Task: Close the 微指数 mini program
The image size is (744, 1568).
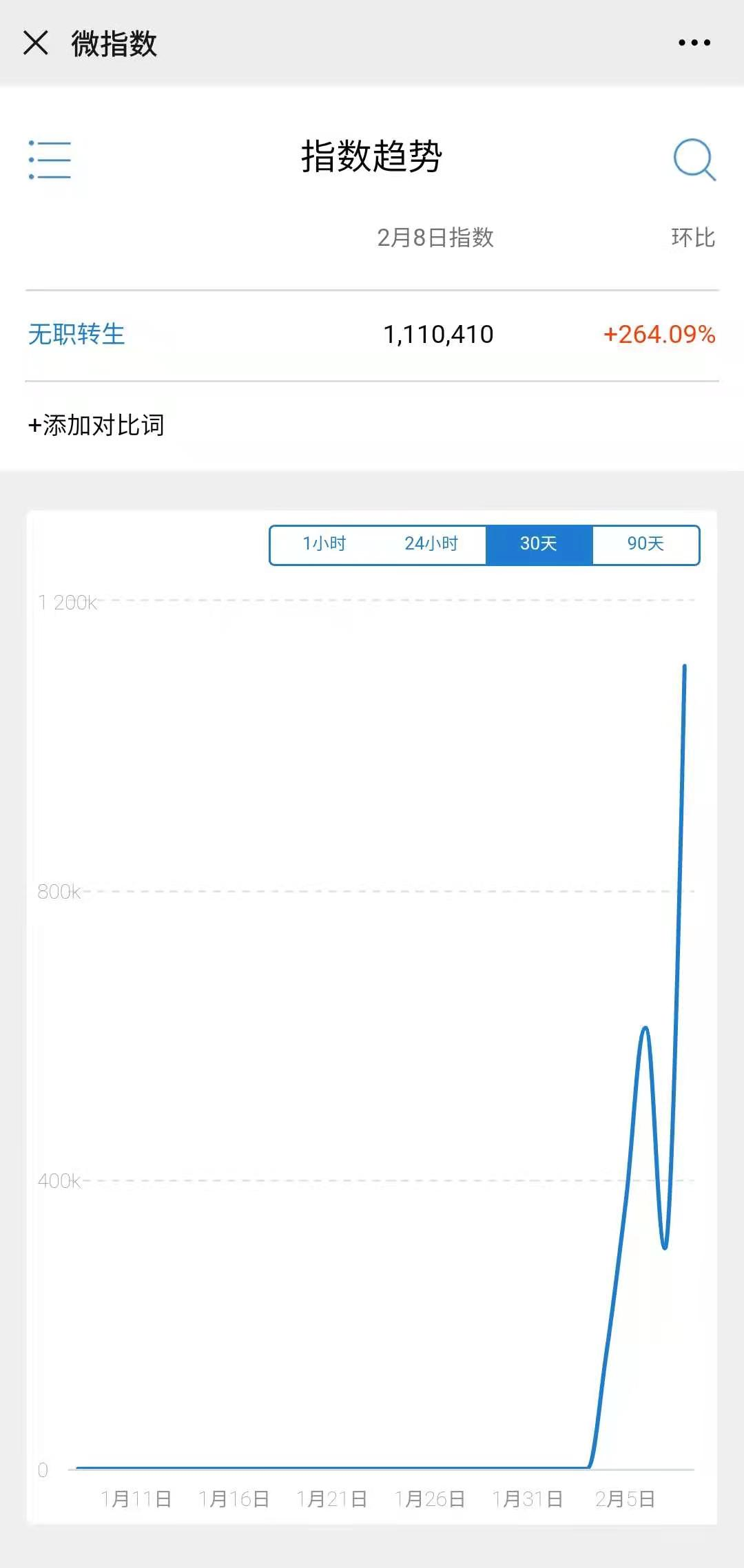Action: point(36,43)
